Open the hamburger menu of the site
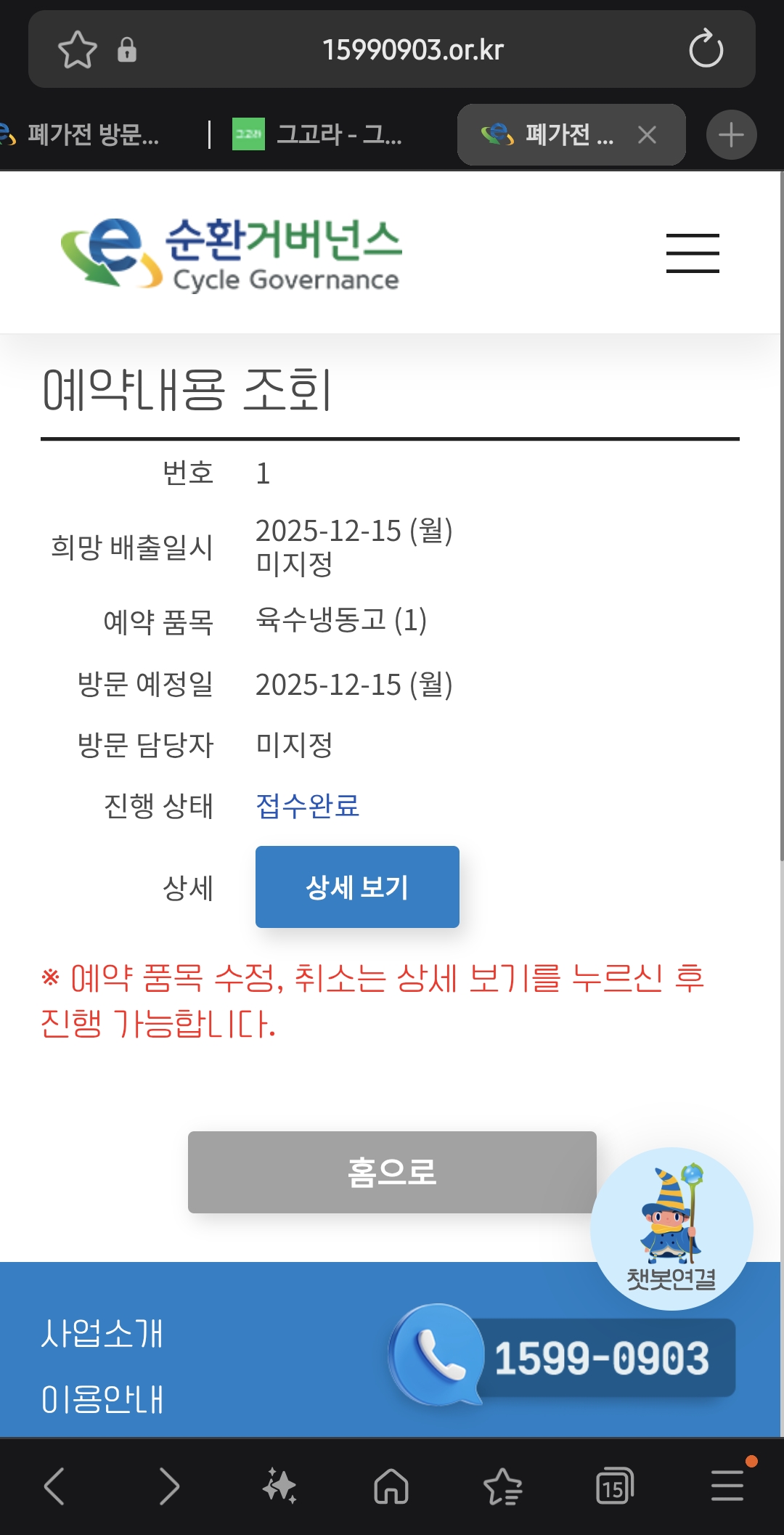This screenshot has width=784, height=1535. coord(693,253)
